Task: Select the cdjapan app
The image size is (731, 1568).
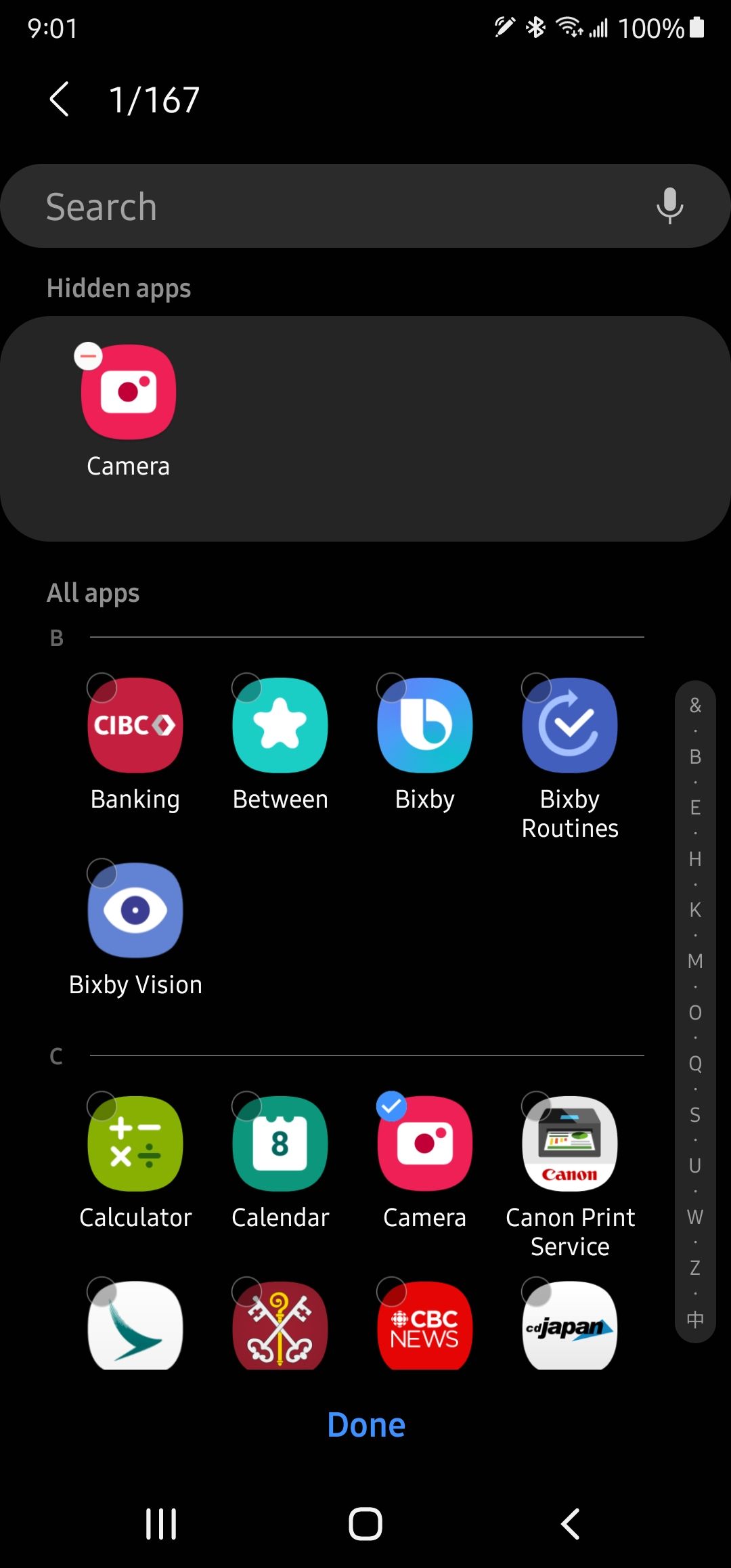Action: pyautogui.click(x=569, y=1326)
